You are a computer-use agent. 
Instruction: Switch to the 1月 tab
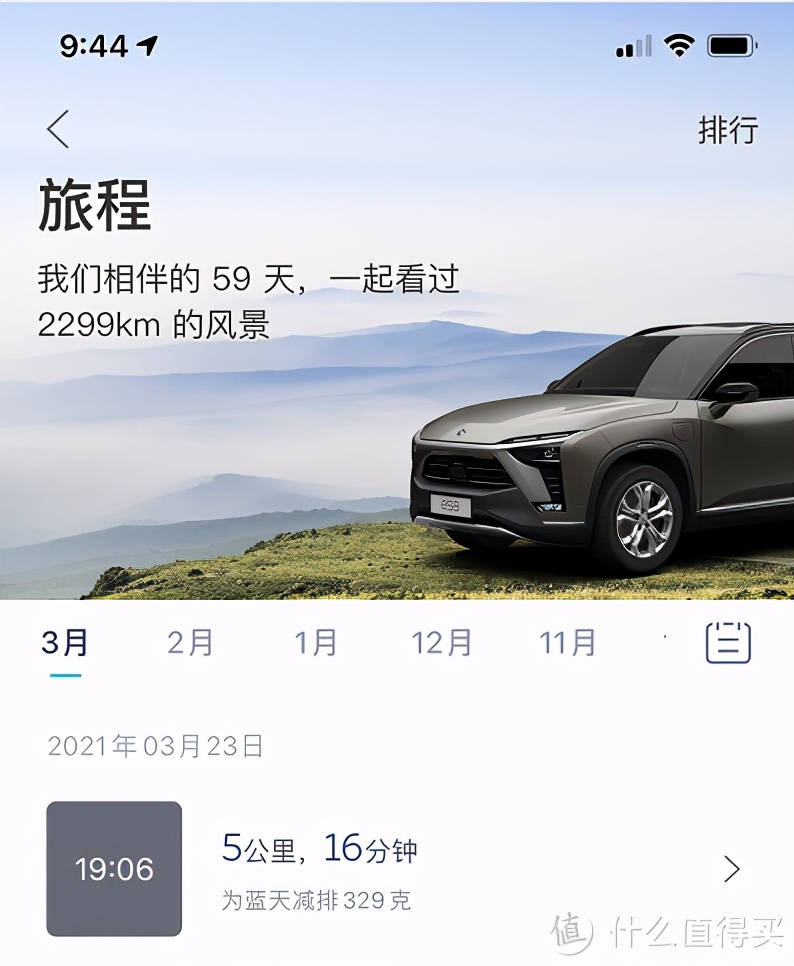tap(315, 643)
